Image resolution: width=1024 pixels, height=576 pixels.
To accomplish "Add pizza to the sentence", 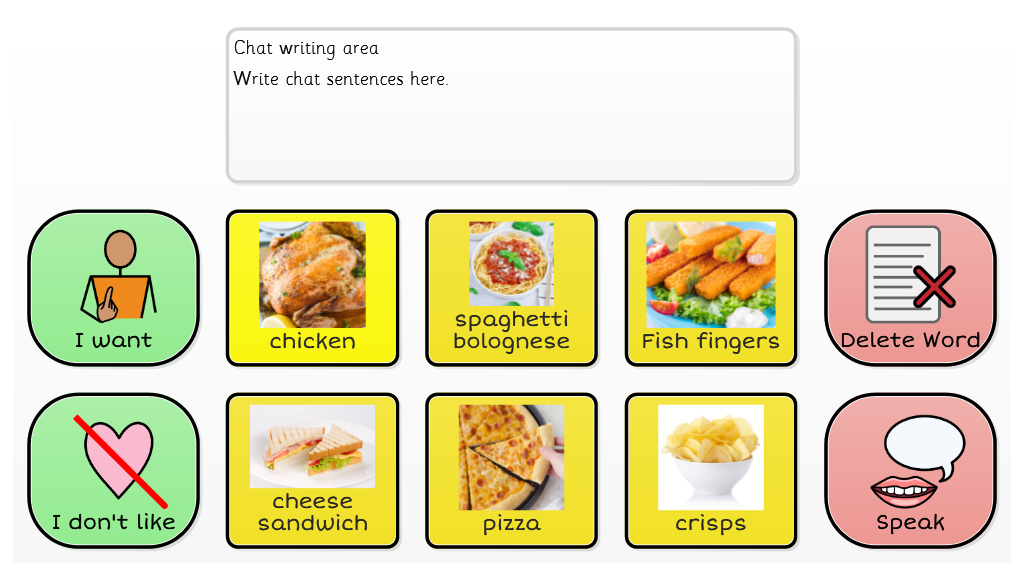I will pos(511,470).
